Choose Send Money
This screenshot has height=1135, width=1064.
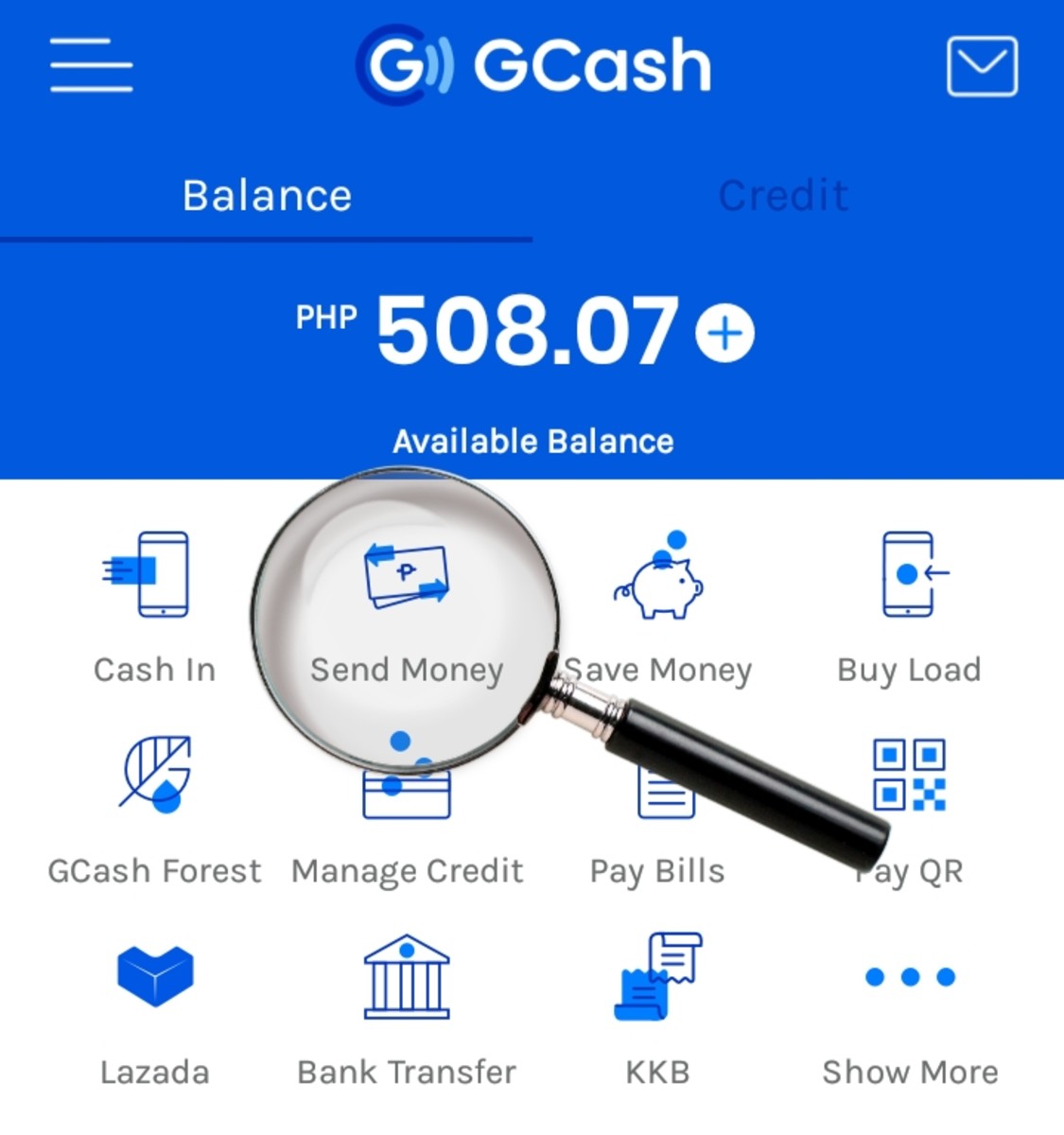coord(407,605)
